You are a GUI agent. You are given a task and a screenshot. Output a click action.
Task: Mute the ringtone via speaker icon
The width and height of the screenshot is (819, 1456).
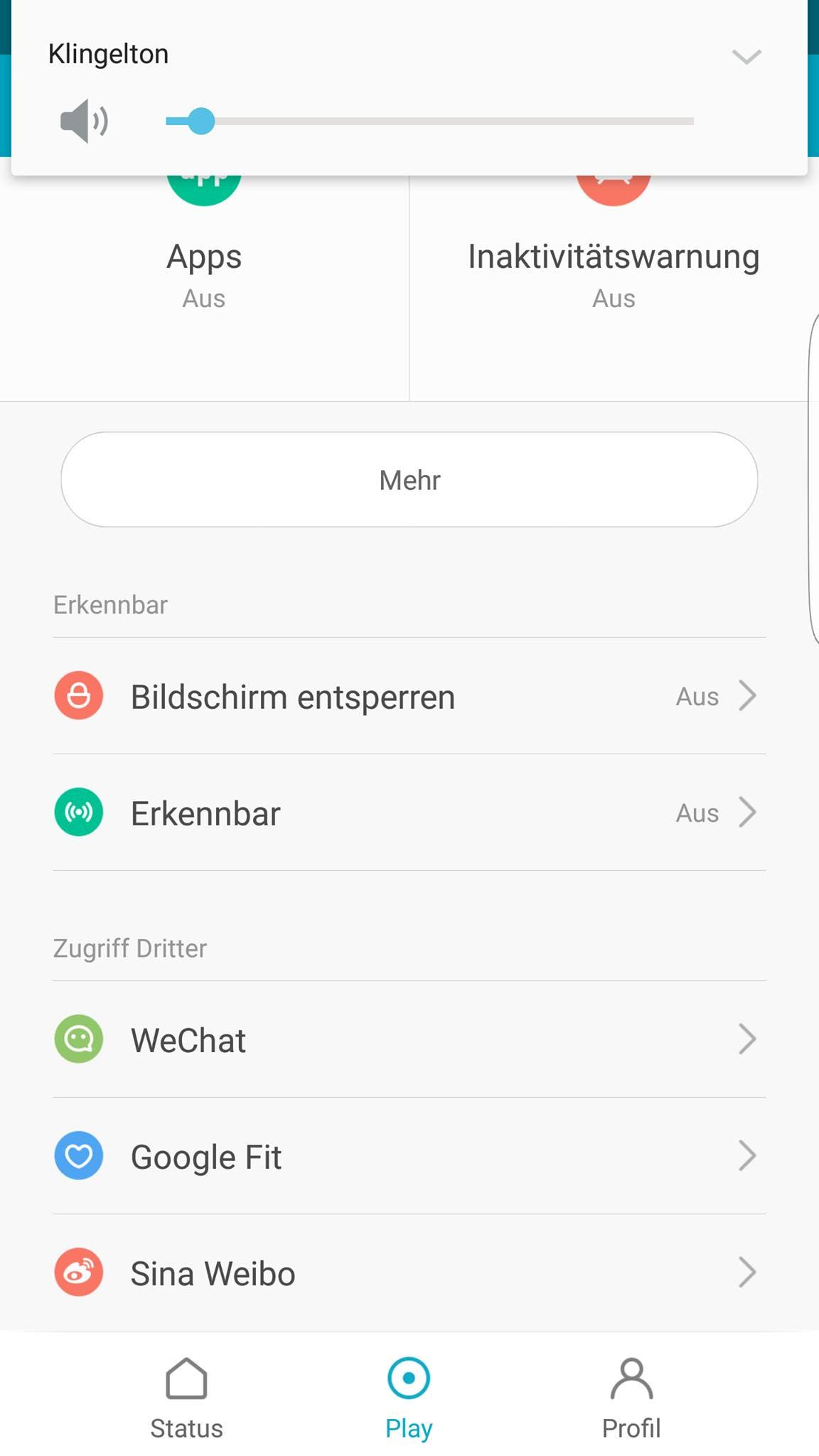coord(85,121)
